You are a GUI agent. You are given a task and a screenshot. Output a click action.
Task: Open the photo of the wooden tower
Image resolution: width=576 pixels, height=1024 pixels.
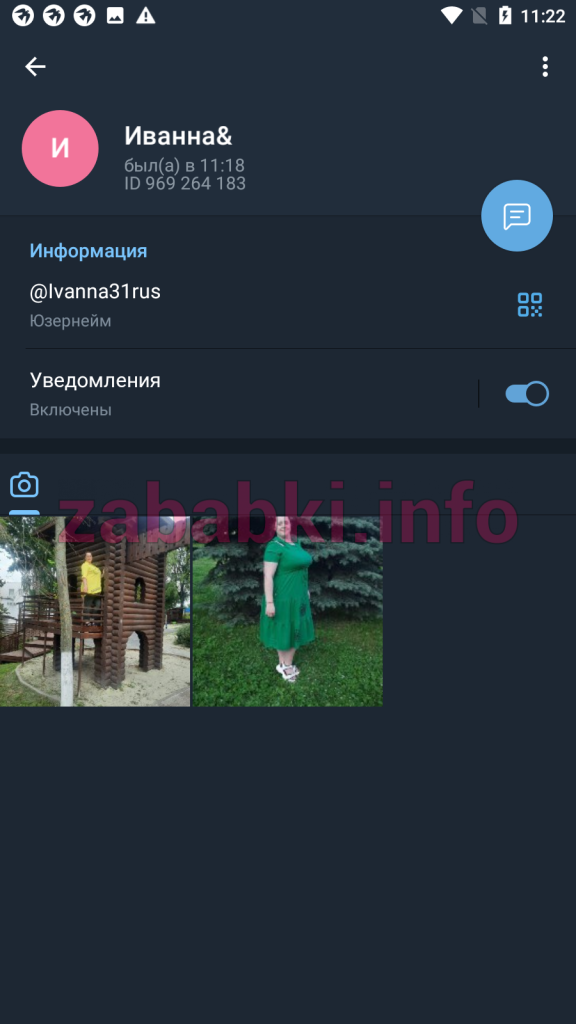pos(95,611)
